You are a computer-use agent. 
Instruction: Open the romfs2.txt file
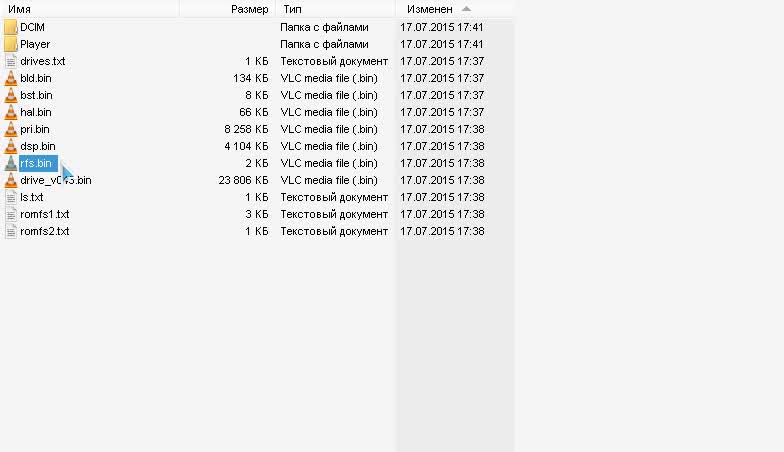pos(44,231)
